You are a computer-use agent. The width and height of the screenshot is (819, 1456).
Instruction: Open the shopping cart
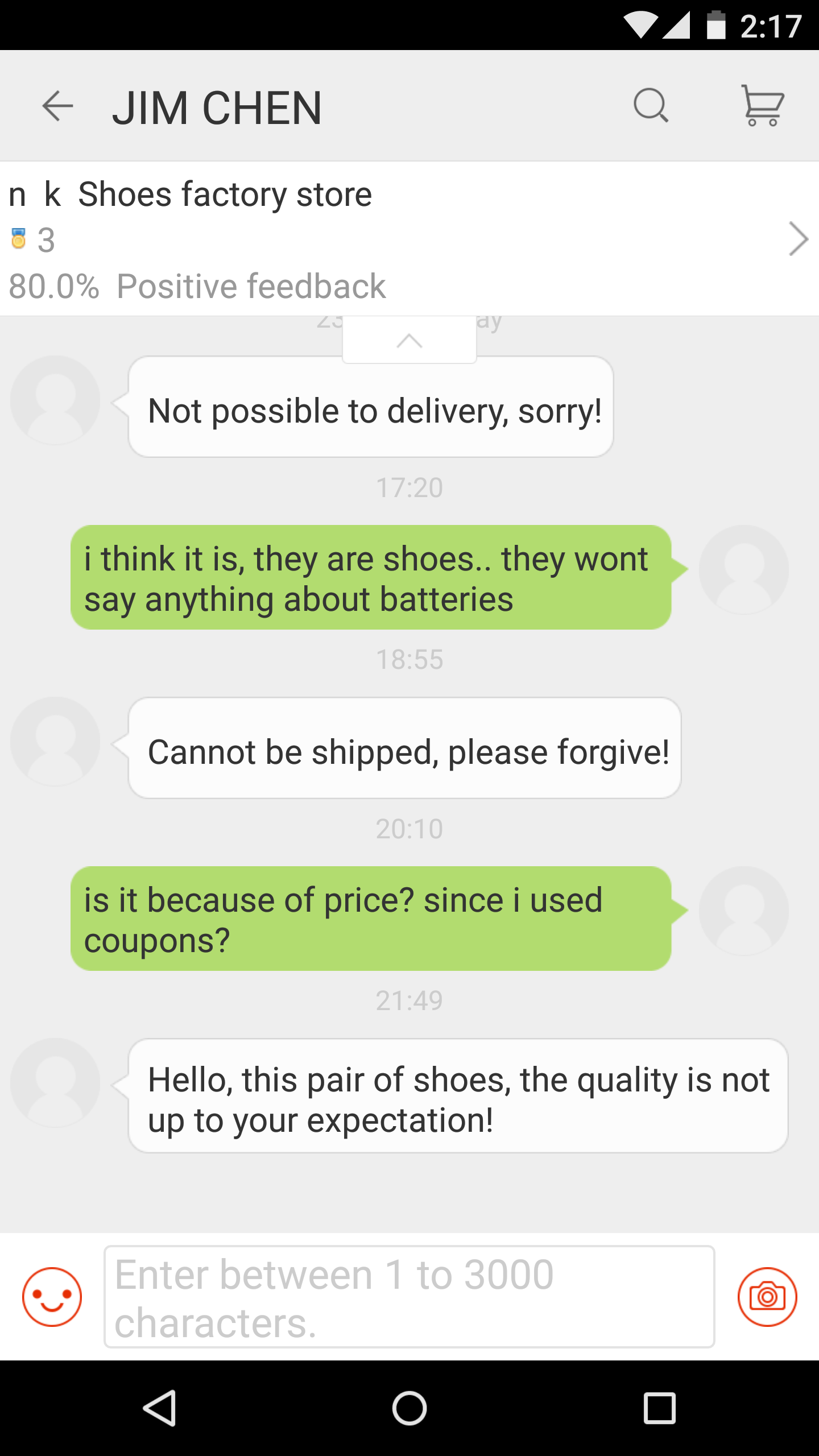tap(762, 106)
